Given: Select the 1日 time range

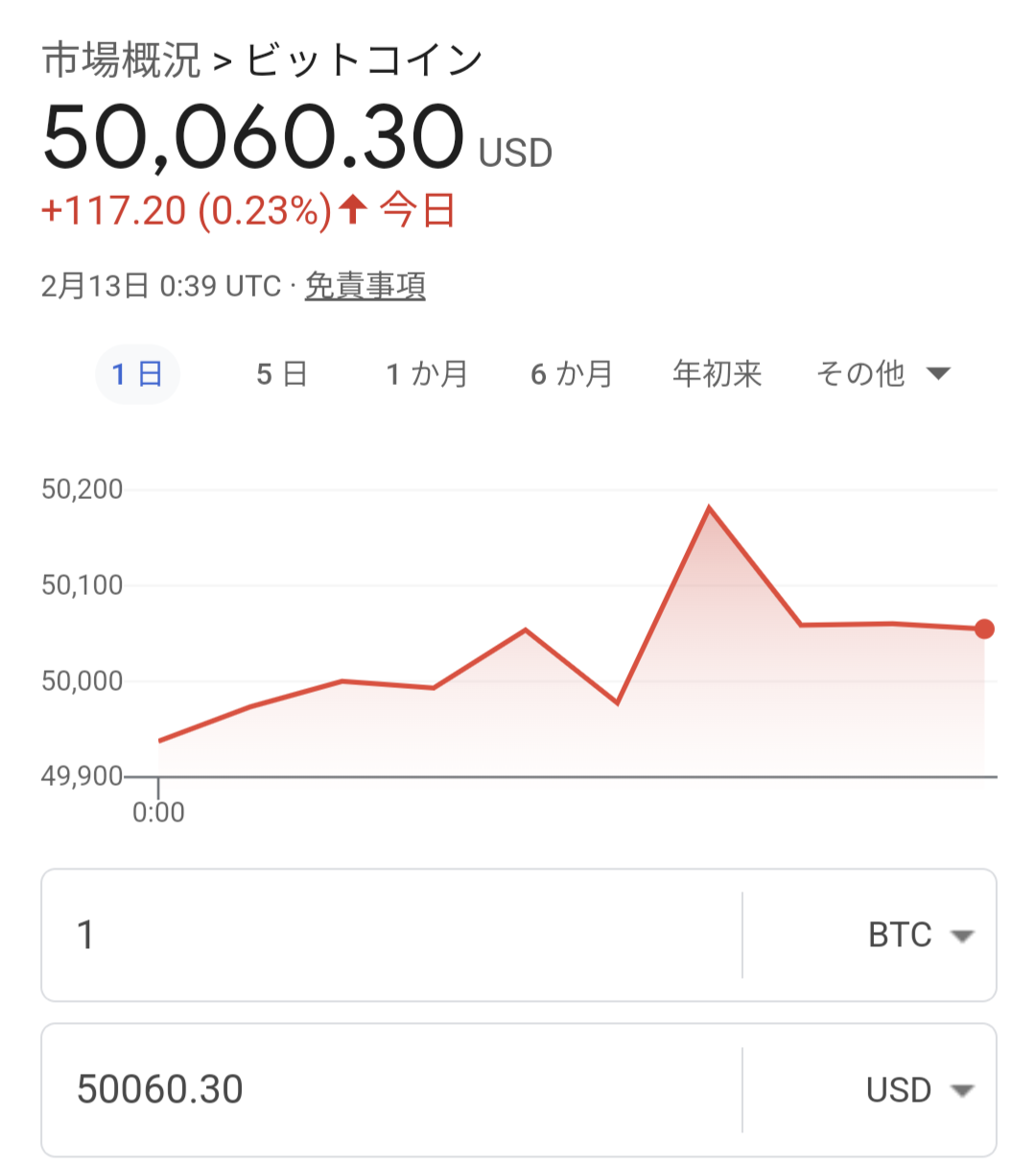Looking at the screenshot, I should click(x=137, y=373).
